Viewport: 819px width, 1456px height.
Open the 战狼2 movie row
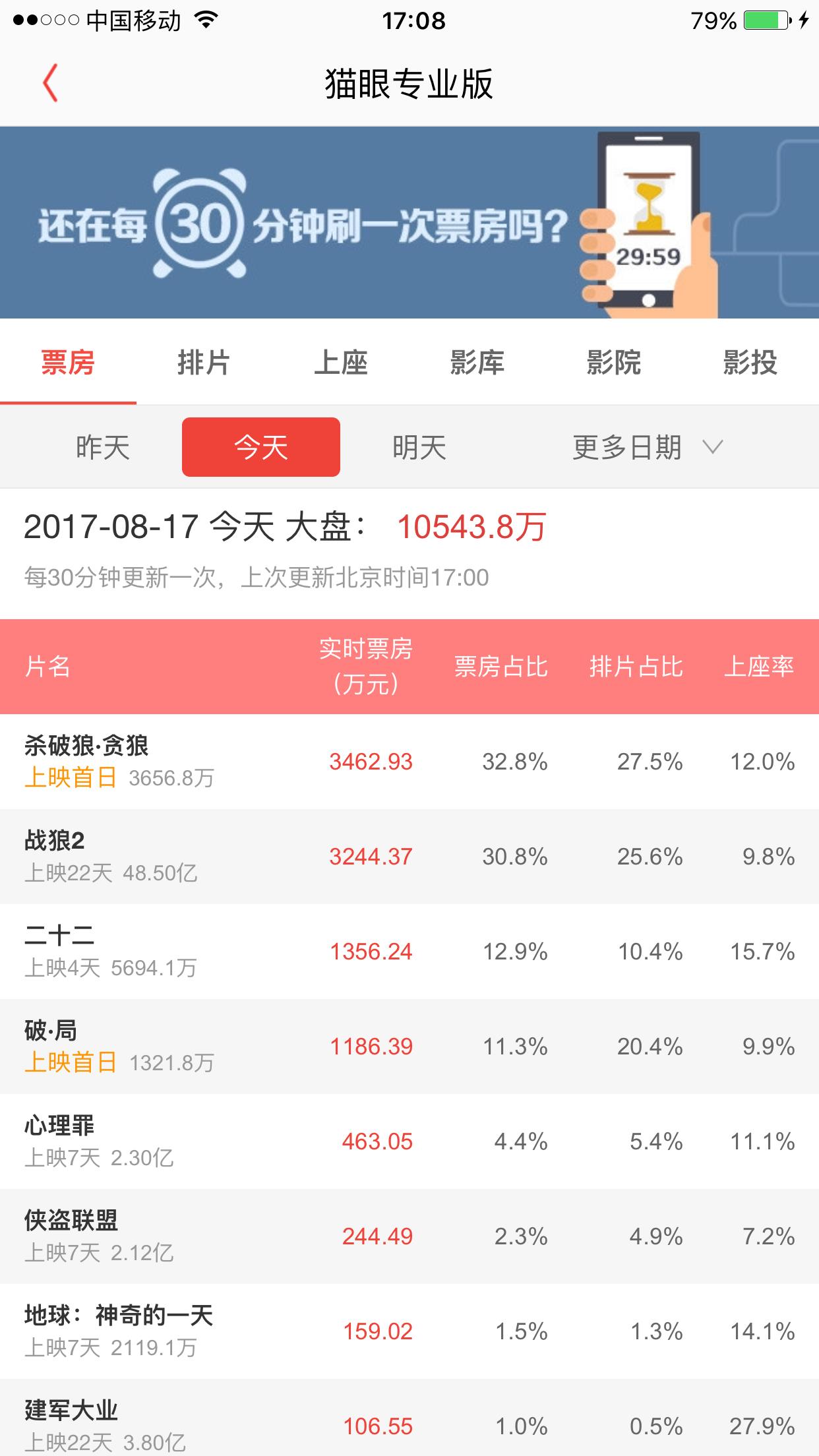pos(409,857)
